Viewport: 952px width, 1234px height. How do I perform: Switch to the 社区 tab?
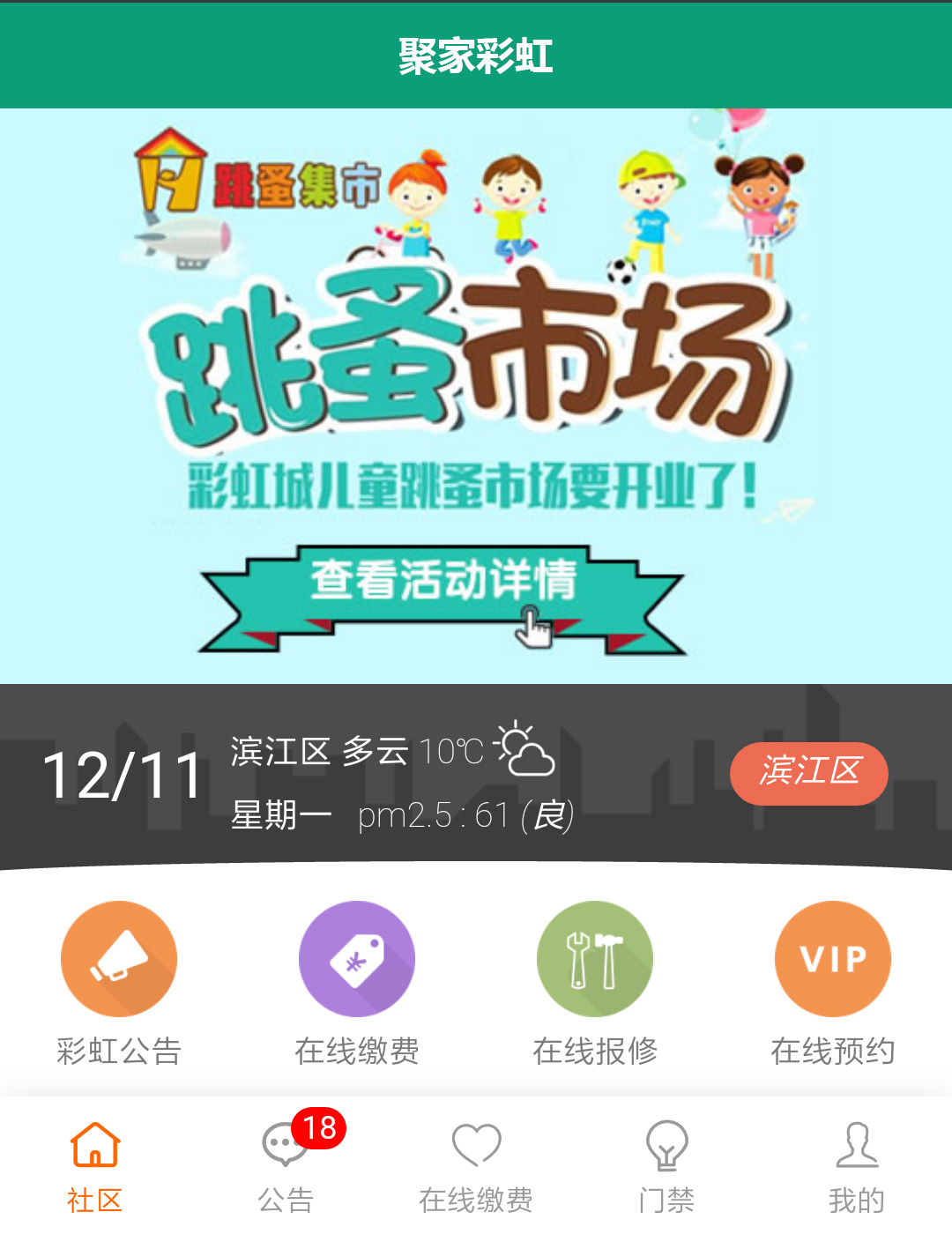[x=95, y=1165]
